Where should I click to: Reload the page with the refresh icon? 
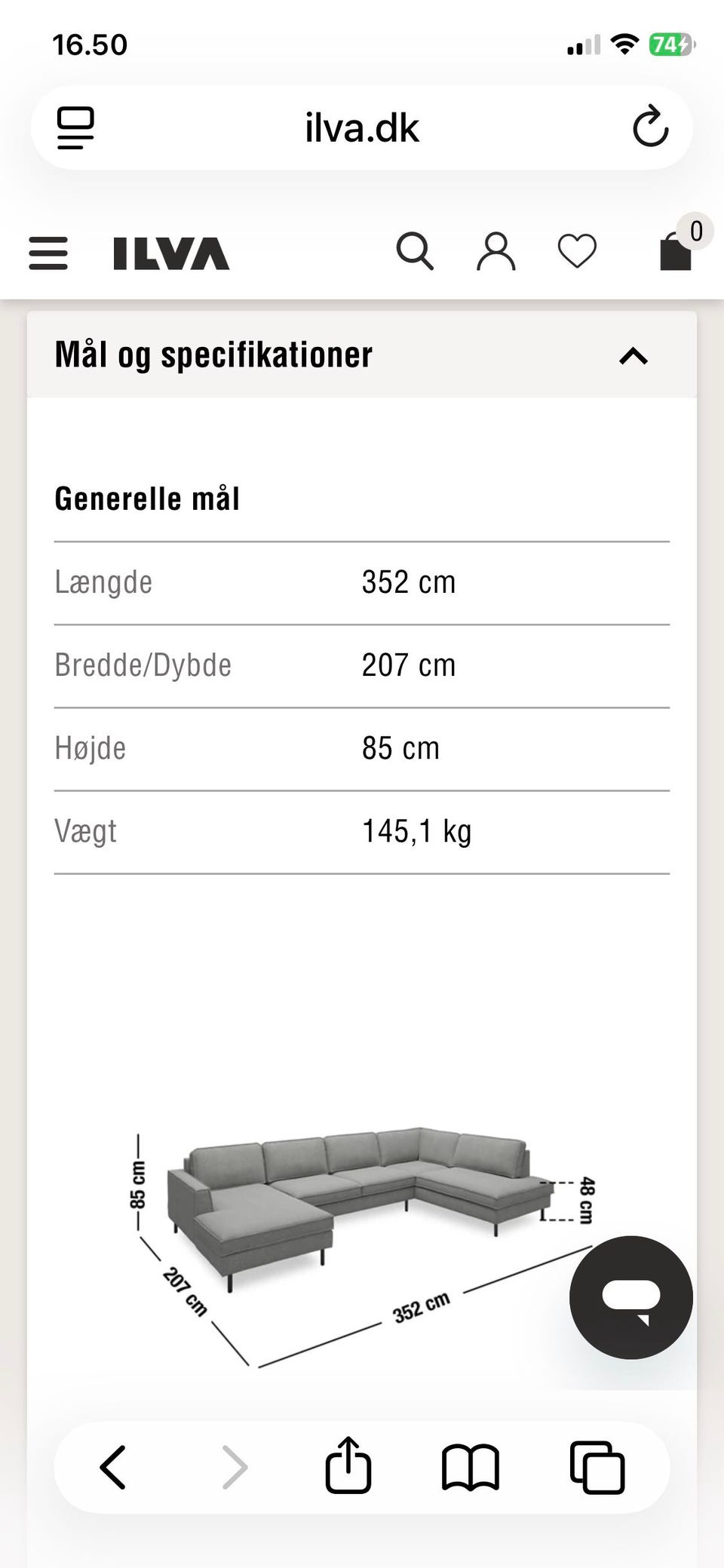650,127
